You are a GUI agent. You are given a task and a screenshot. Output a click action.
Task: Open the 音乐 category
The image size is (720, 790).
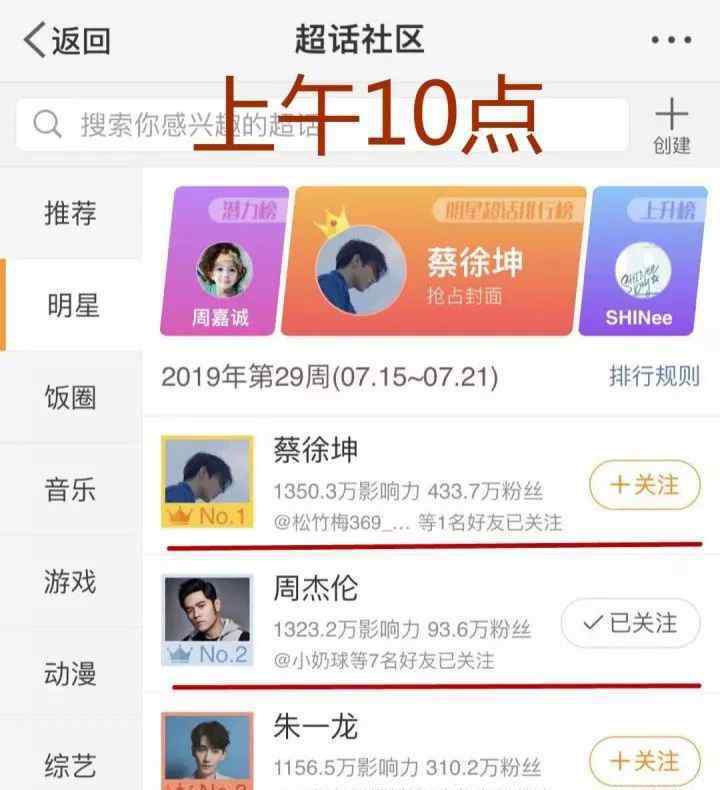(x=70, y=490)
